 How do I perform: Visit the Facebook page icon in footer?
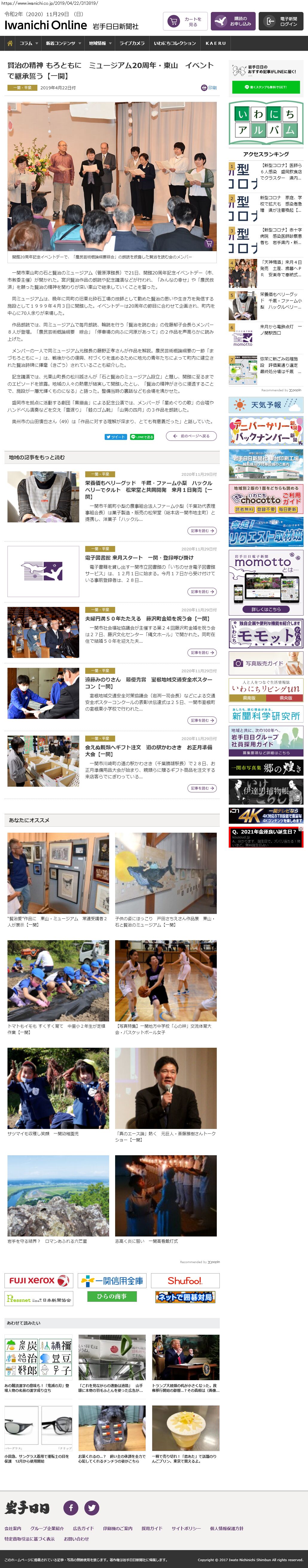(x=71, y=1507)
